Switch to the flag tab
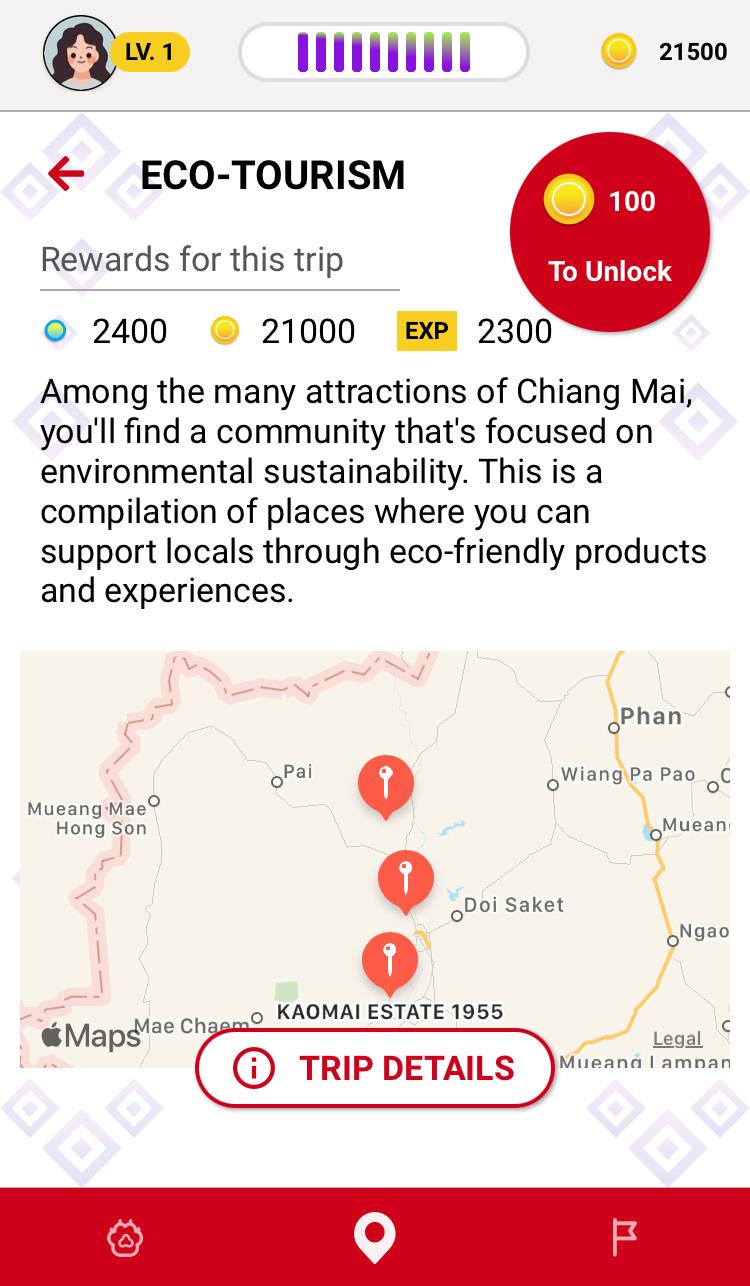This screenshot has width=750, height=1286. point(624,1238)
